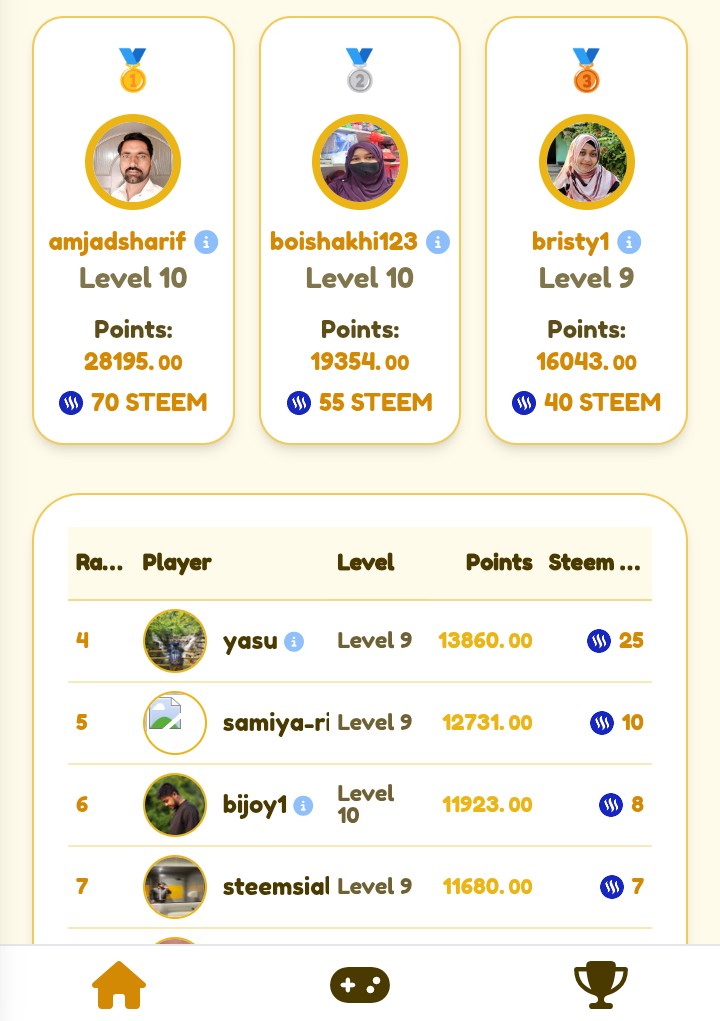Screen dimensions: 720x1021
Task: Open the yasu leaderboard row
Action: point(360,641)
